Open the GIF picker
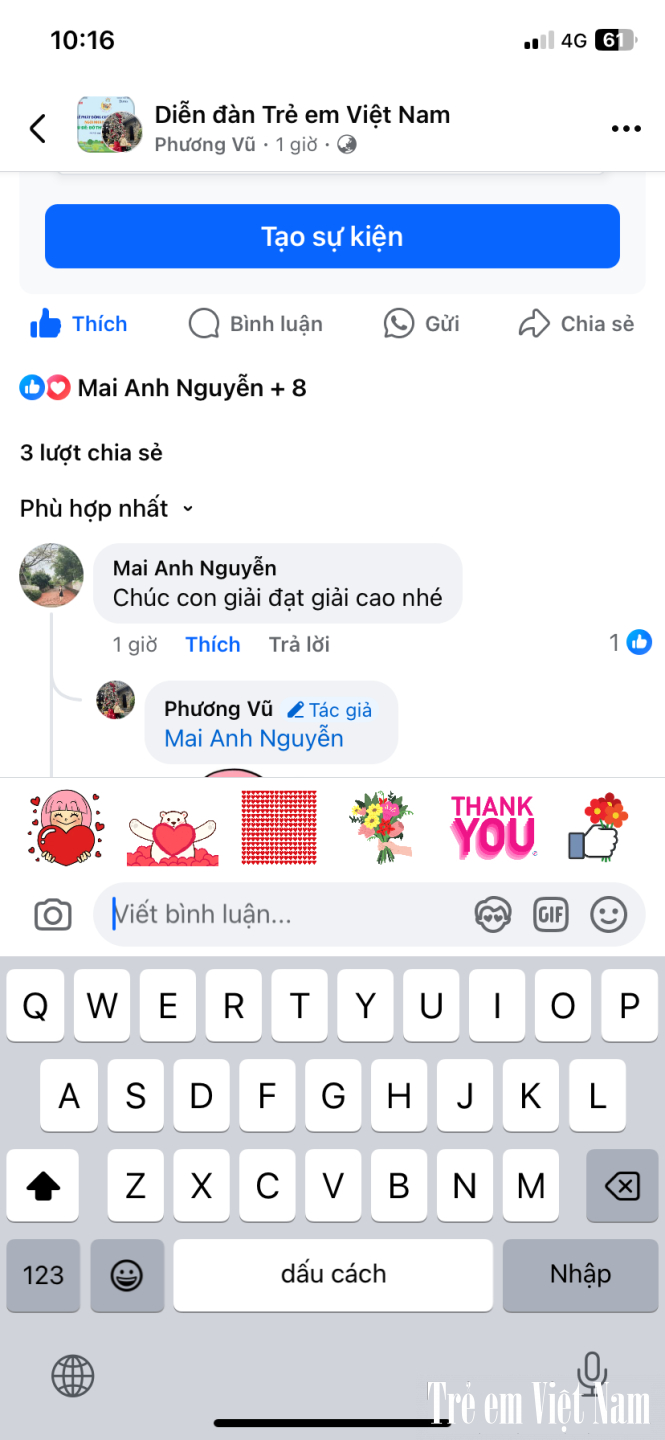This screenshot has height=1440, width=665. pyautogui.click(x=551, y=914)
